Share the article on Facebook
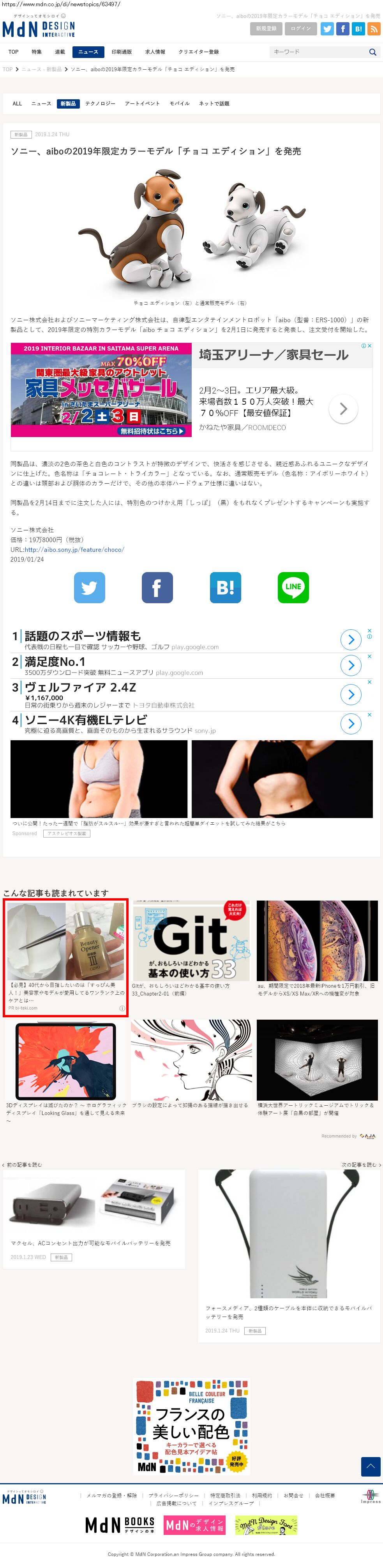 tap(157, 587)
